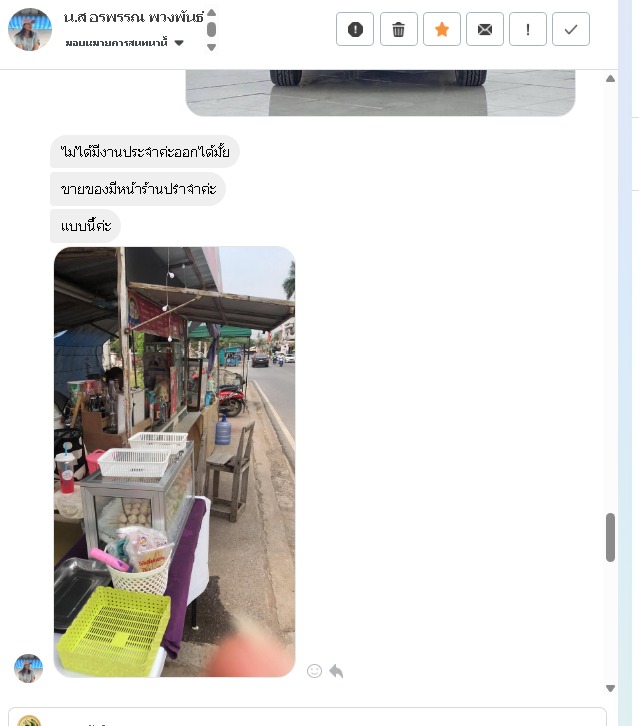React to the photo with emoji icon

[314, 671]
